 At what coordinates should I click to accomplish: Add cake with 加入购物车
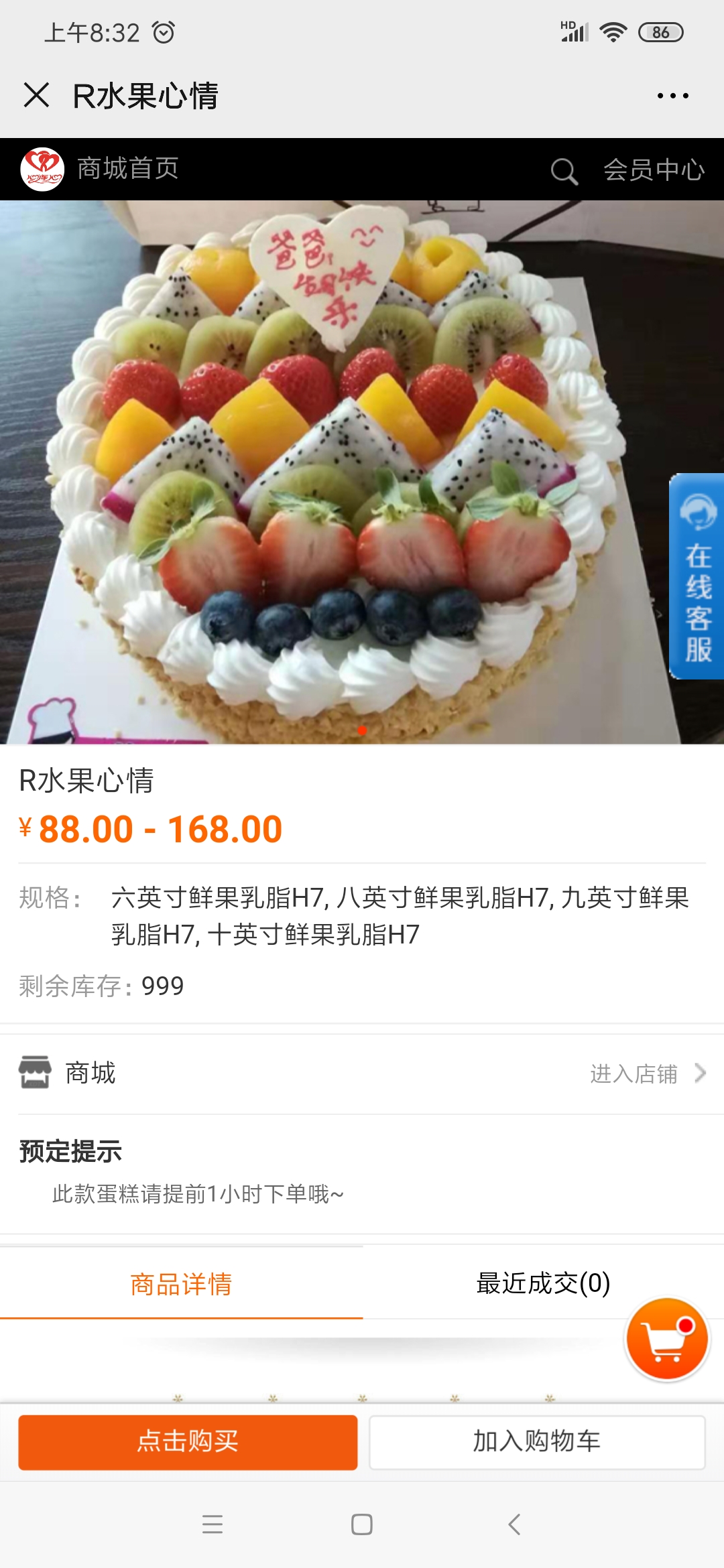(537, 1442)
